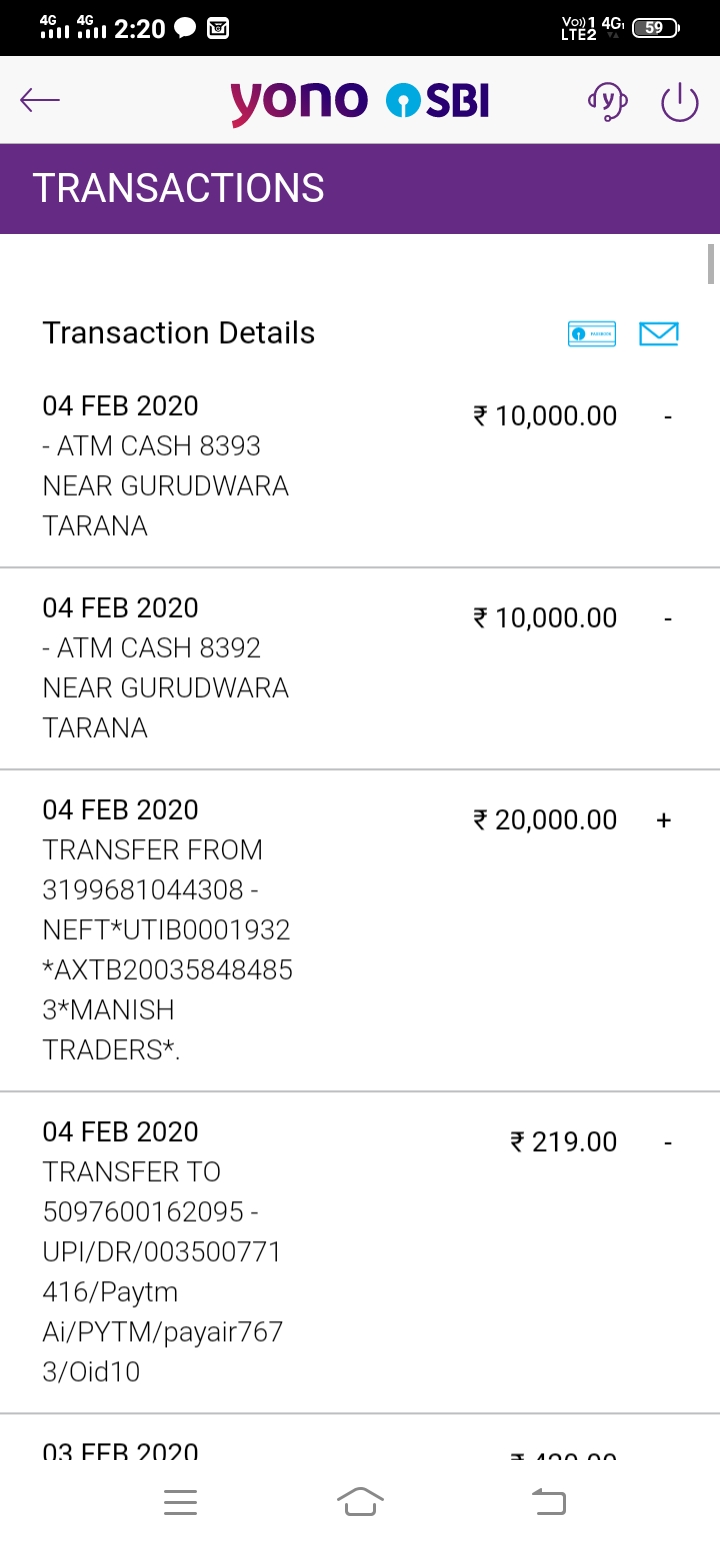Go back using the top-left arrow
Viewport: 720px width, 1544px height.
(x=40, y=100)
